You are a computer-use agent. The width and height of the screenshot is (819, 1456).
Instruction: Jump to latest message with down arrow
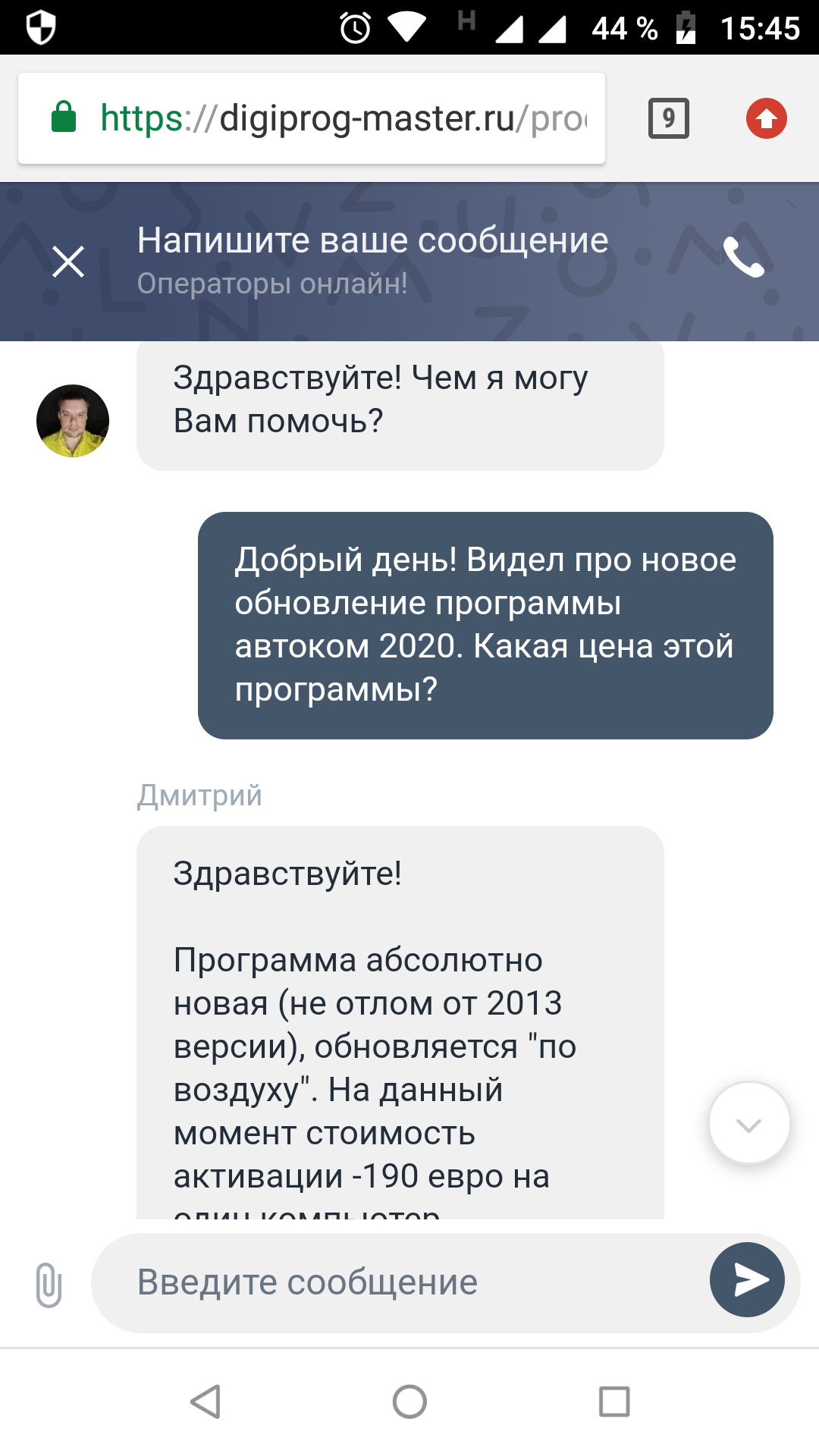(748, 1123)
